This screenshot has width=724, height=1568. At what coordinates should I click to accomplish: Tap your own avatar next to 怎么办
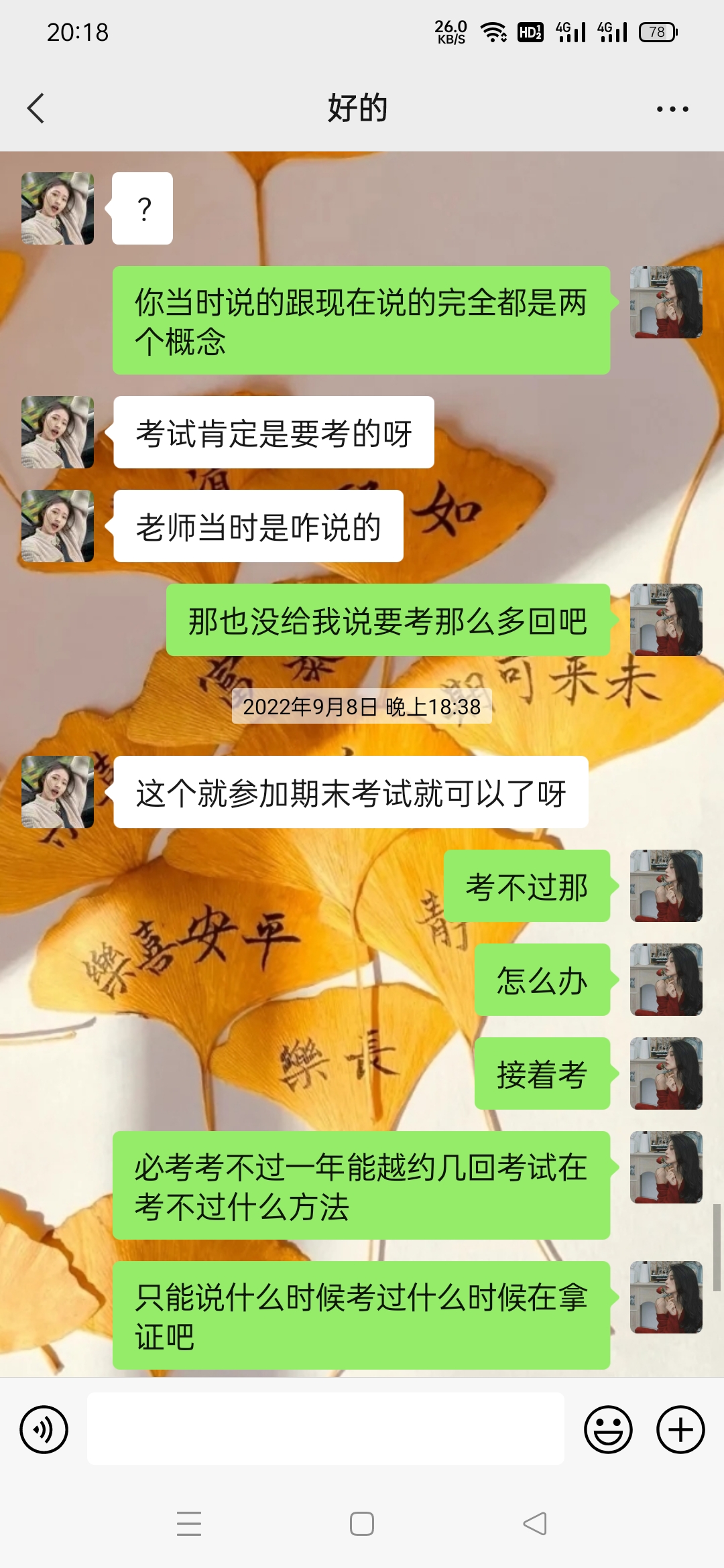(x=666, y=980)
